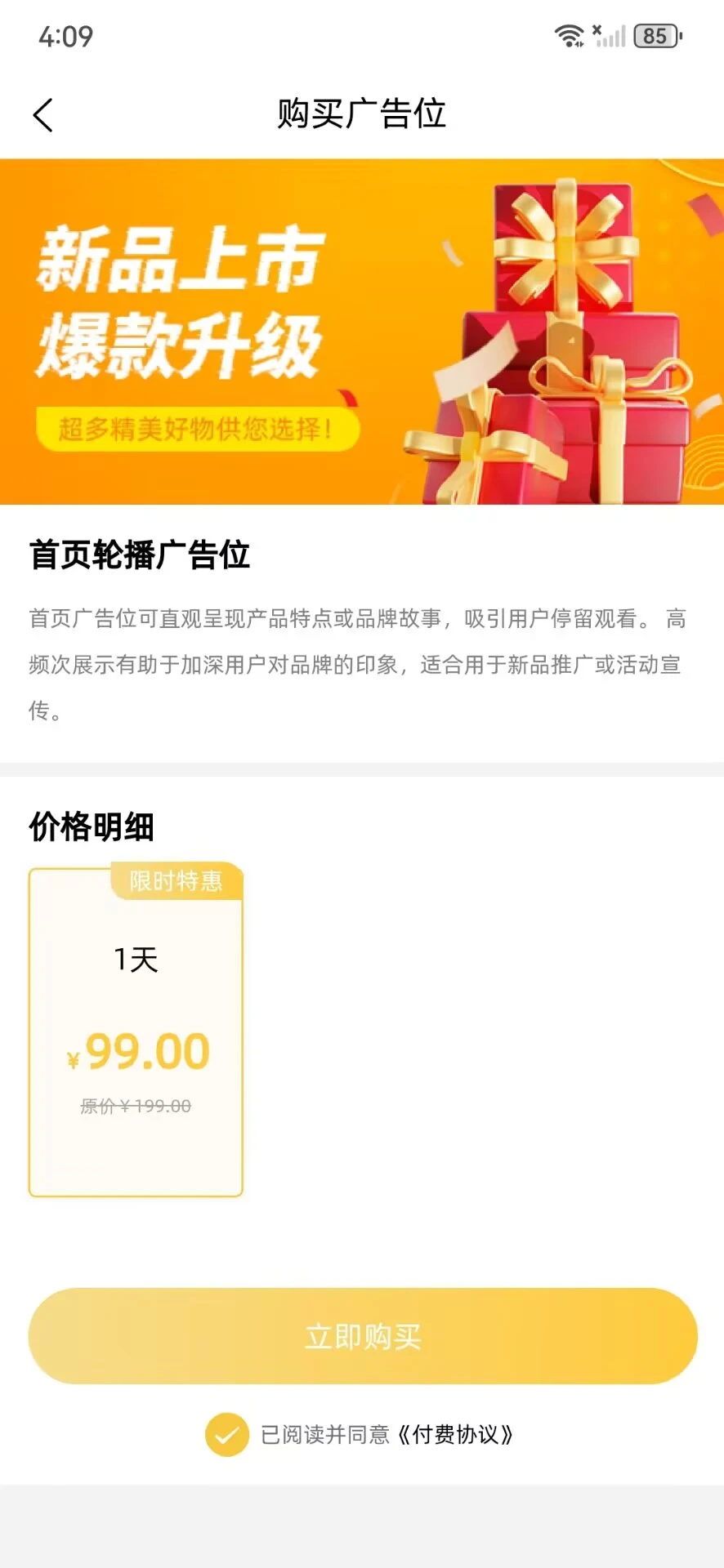Uncheck the 已阅读并同意 agreement checkbox
Viewport: 724px width, 1568px height.
227,1435
